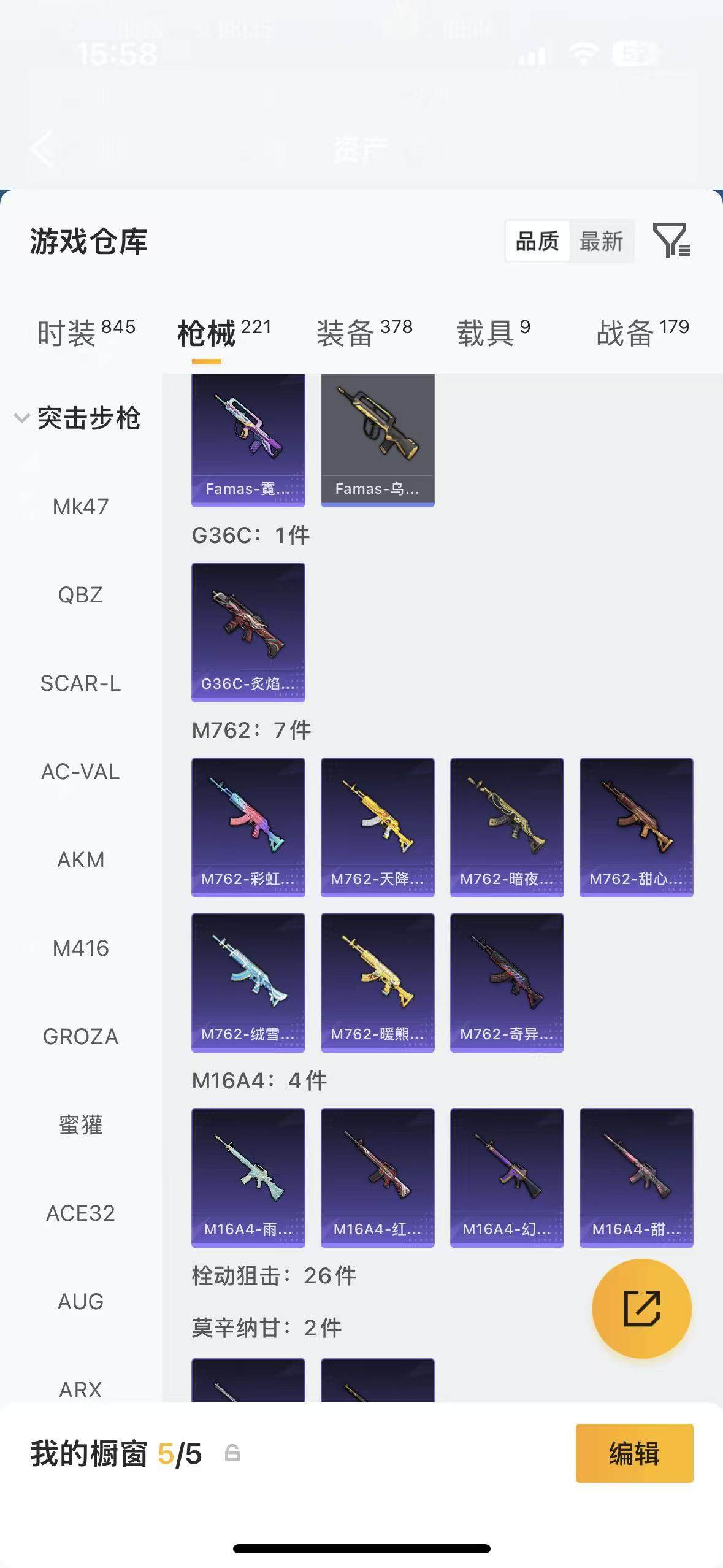This screenshot has width=723, height=1568.
Task: Switch to the 战备 tab
Action: pos(643,332)
